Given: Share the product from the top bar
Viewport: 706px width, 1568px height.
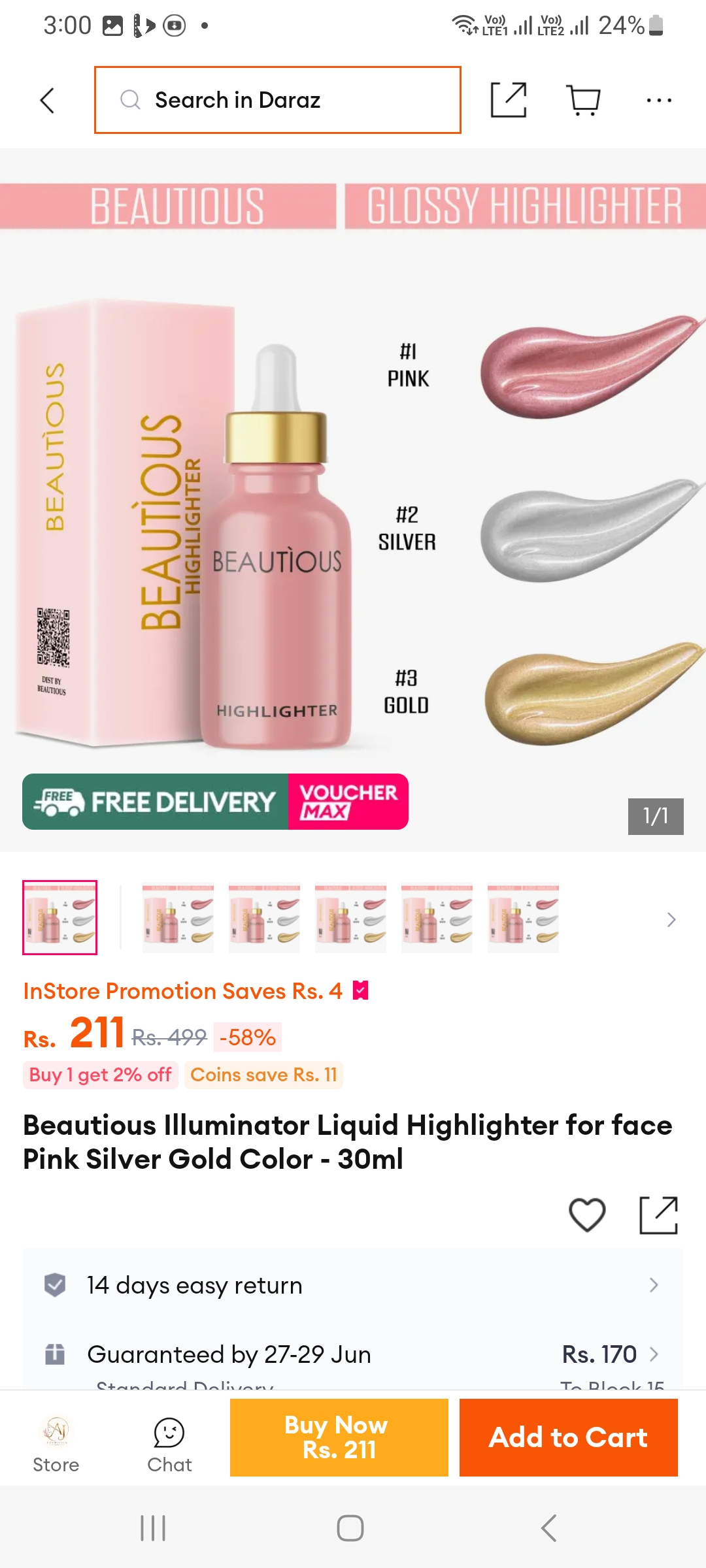Looking at the screenshot, I should click(x=509, y=100).
